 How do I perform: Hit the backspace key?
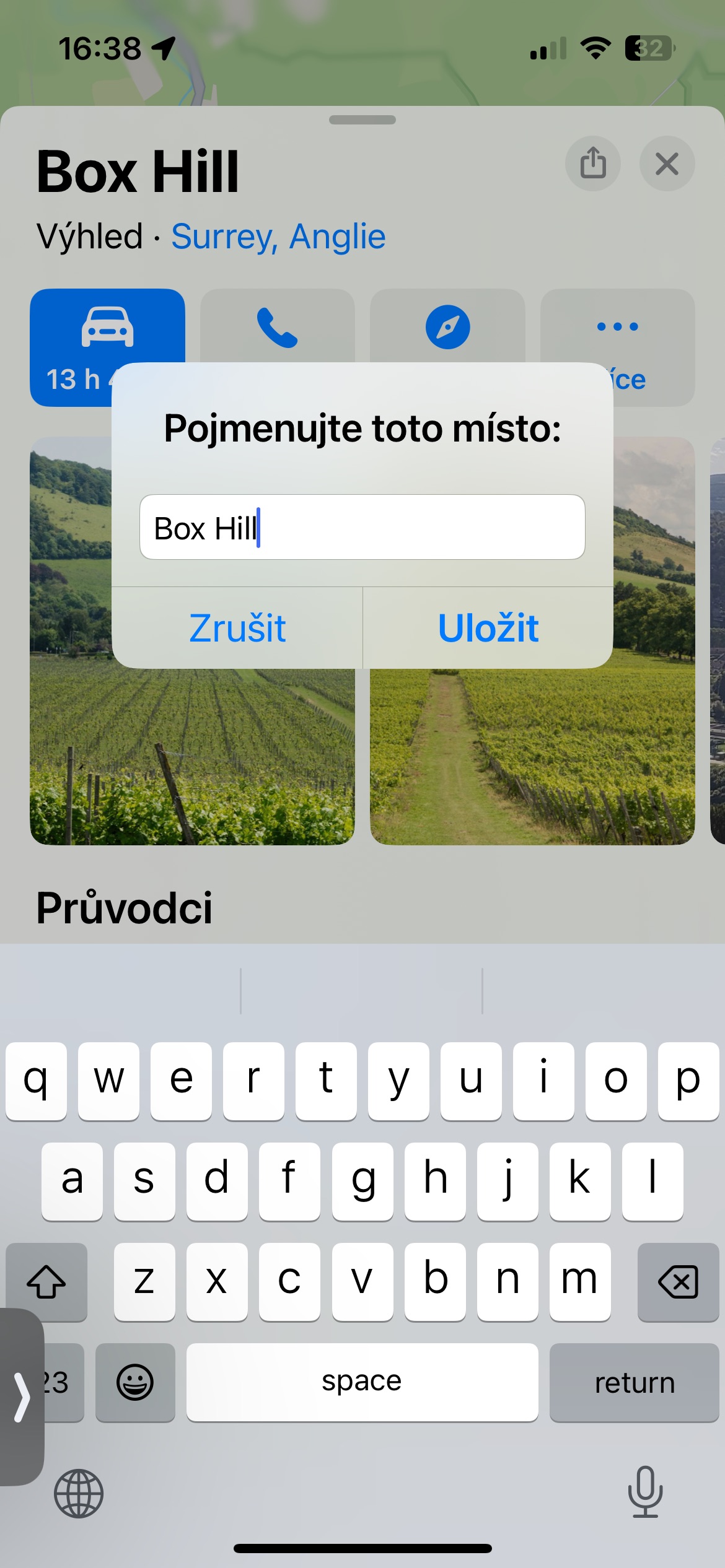(678, 1282)
